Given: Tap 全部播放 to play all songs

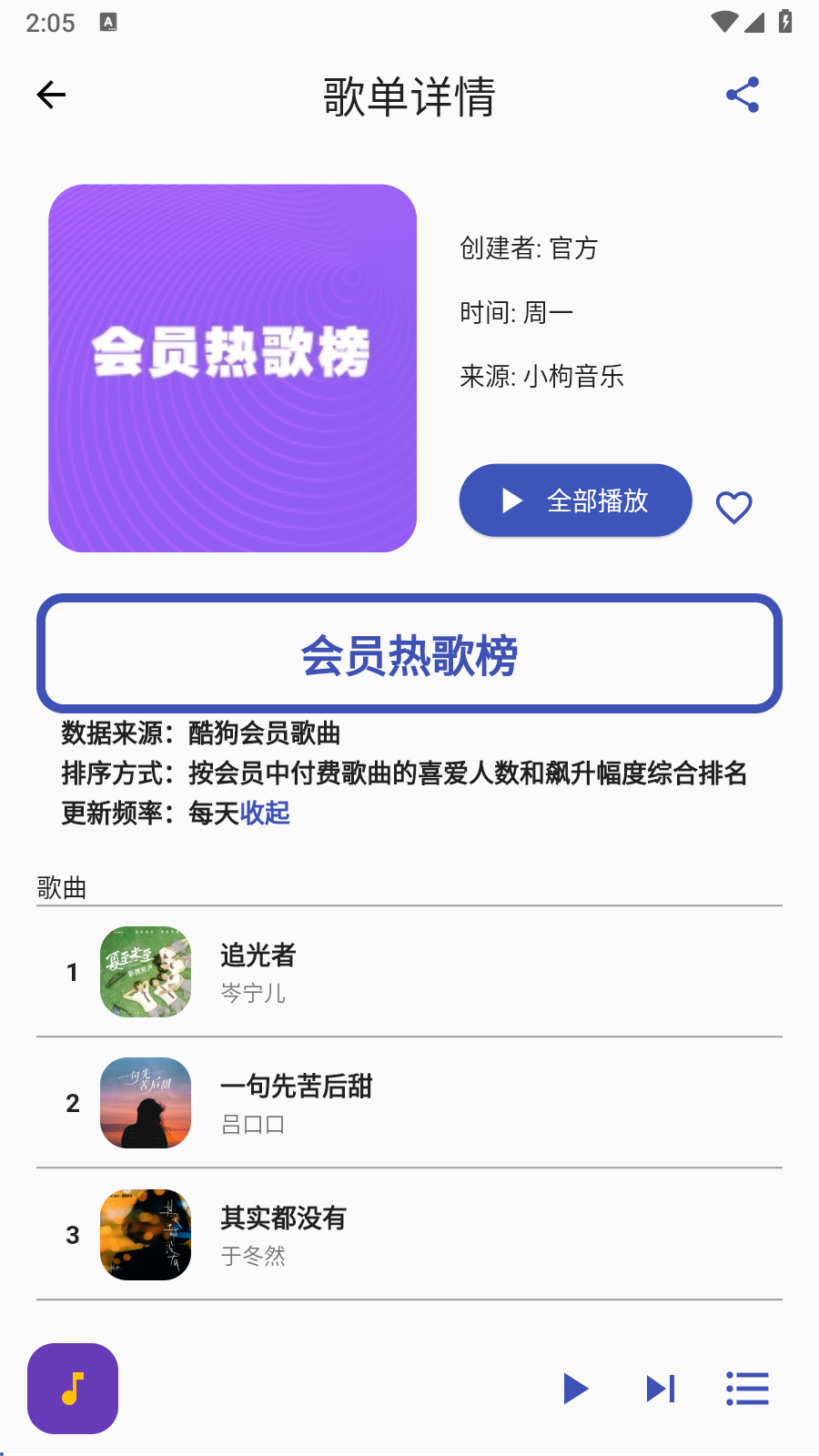Looking at the screenshot, I should pyautogui.click(x=575, y=500).
